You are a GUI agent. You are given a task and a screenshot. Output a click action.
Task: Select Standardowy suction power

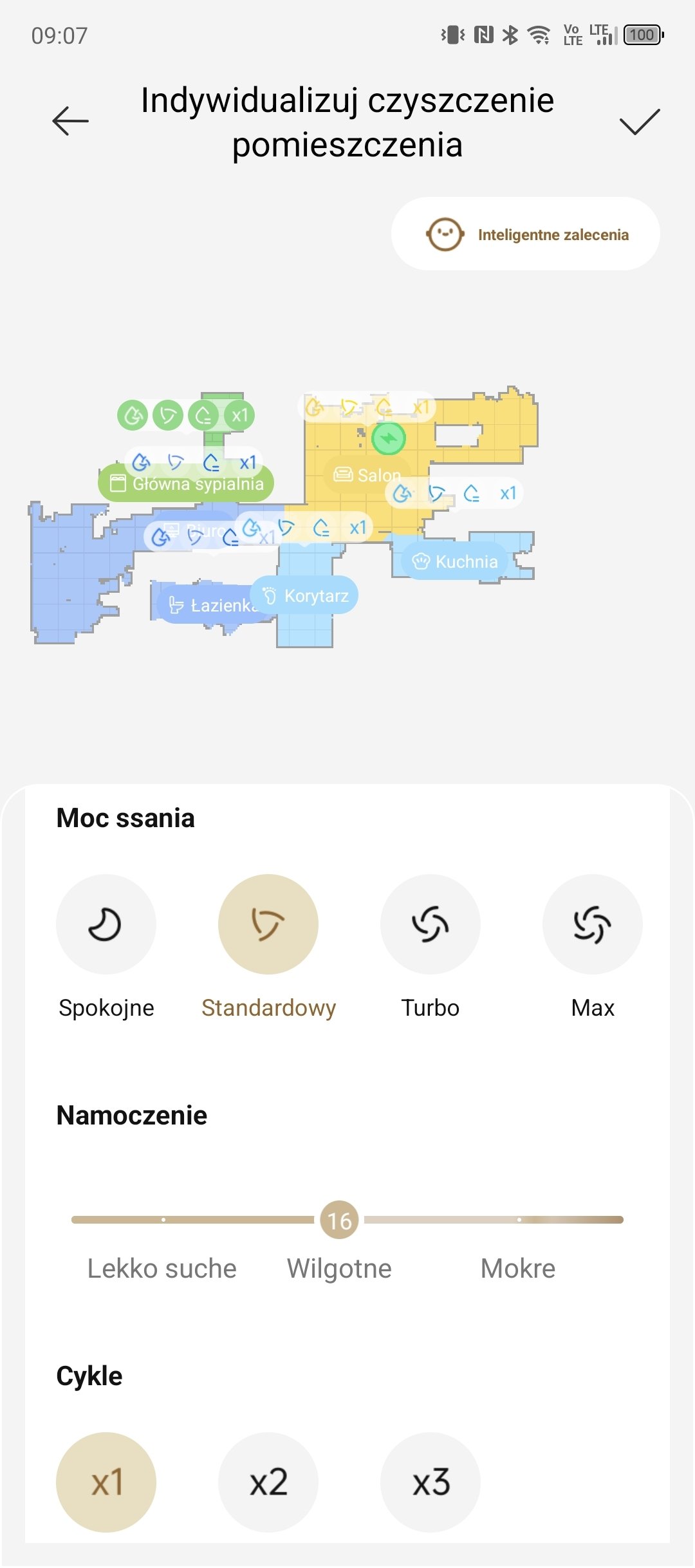click(268, 924)
